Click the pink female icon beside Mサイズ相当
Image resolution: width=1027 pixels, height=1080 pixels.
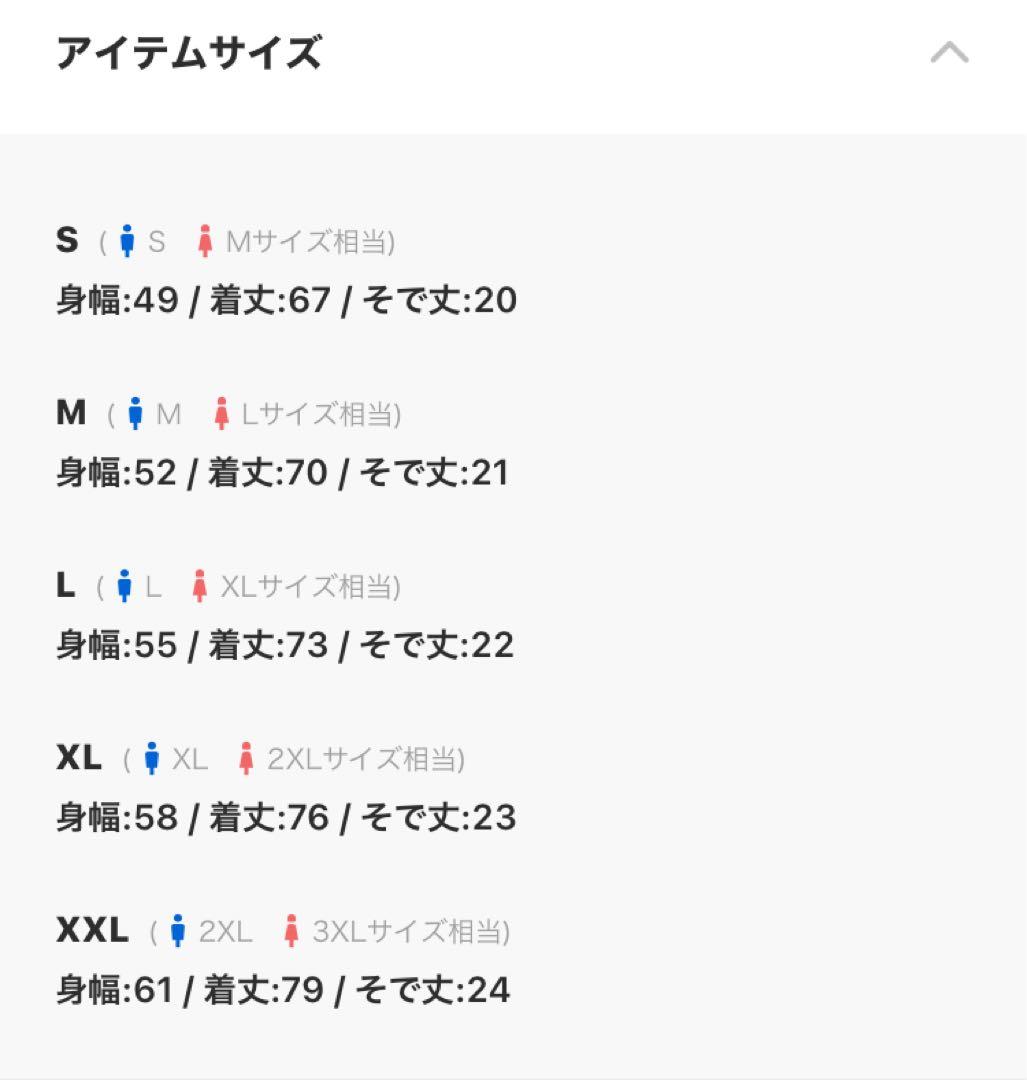pos(205,240)
